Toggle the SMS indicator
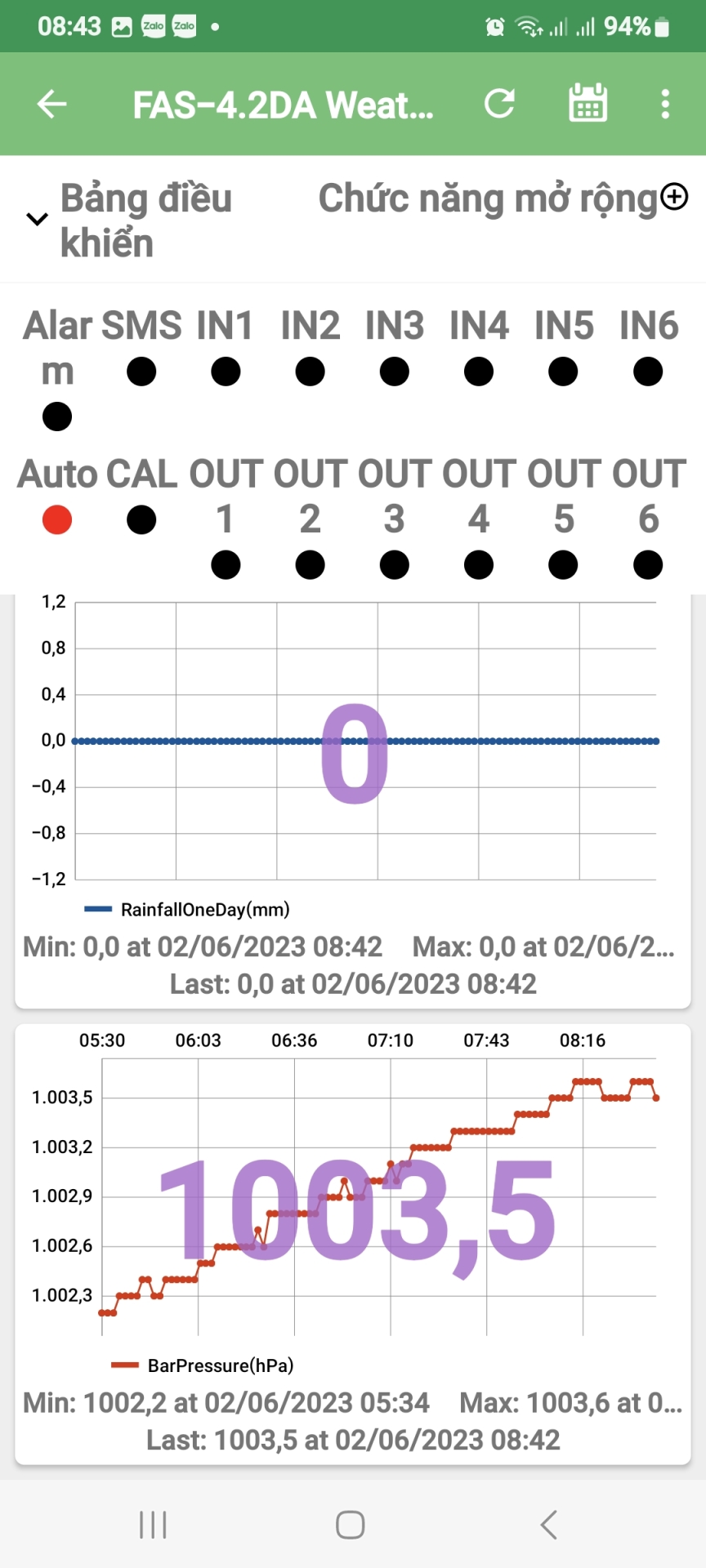706x1568 pixels. [141, 372]
